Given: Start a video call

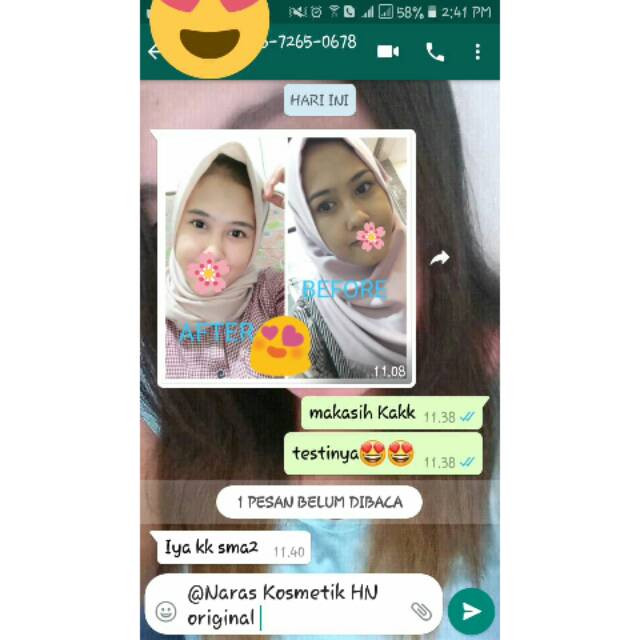Looking at the screenshot, I should 388,52.
